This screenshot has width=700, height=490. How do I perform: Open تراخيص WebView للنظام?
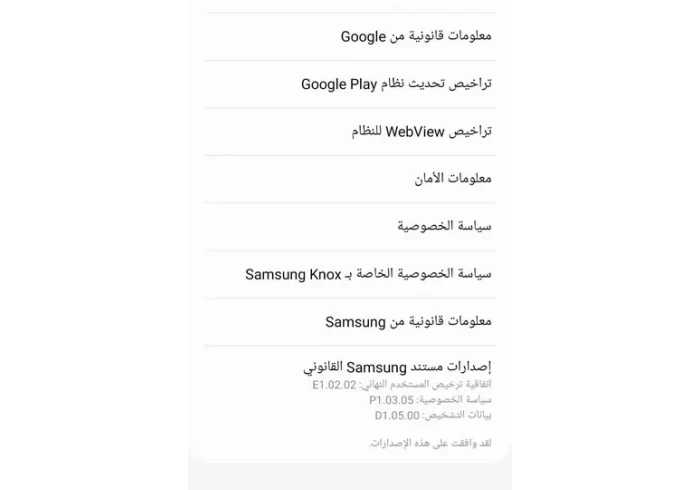[421, 131]
